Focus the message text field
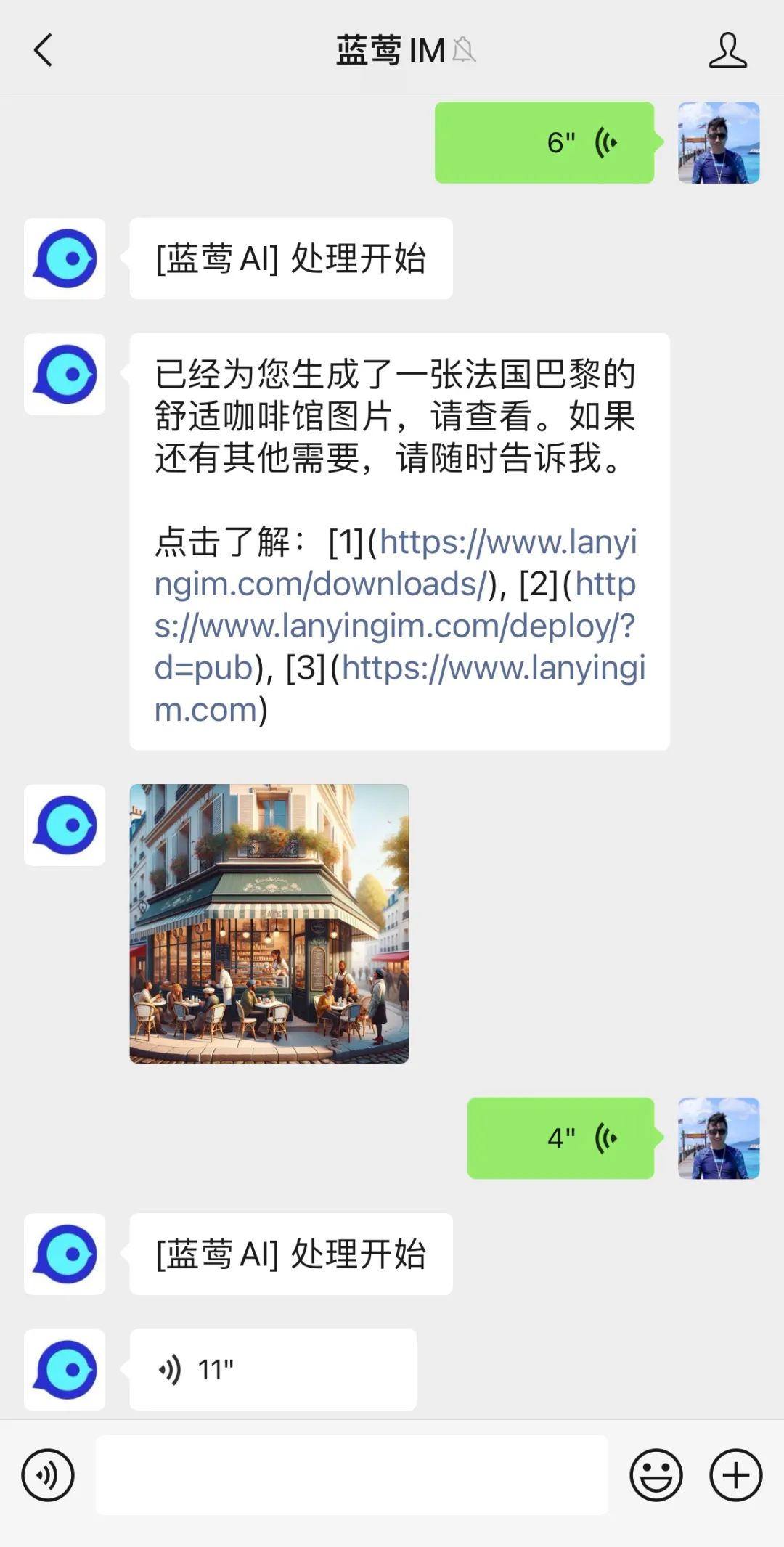 (x=351, y=1475)
